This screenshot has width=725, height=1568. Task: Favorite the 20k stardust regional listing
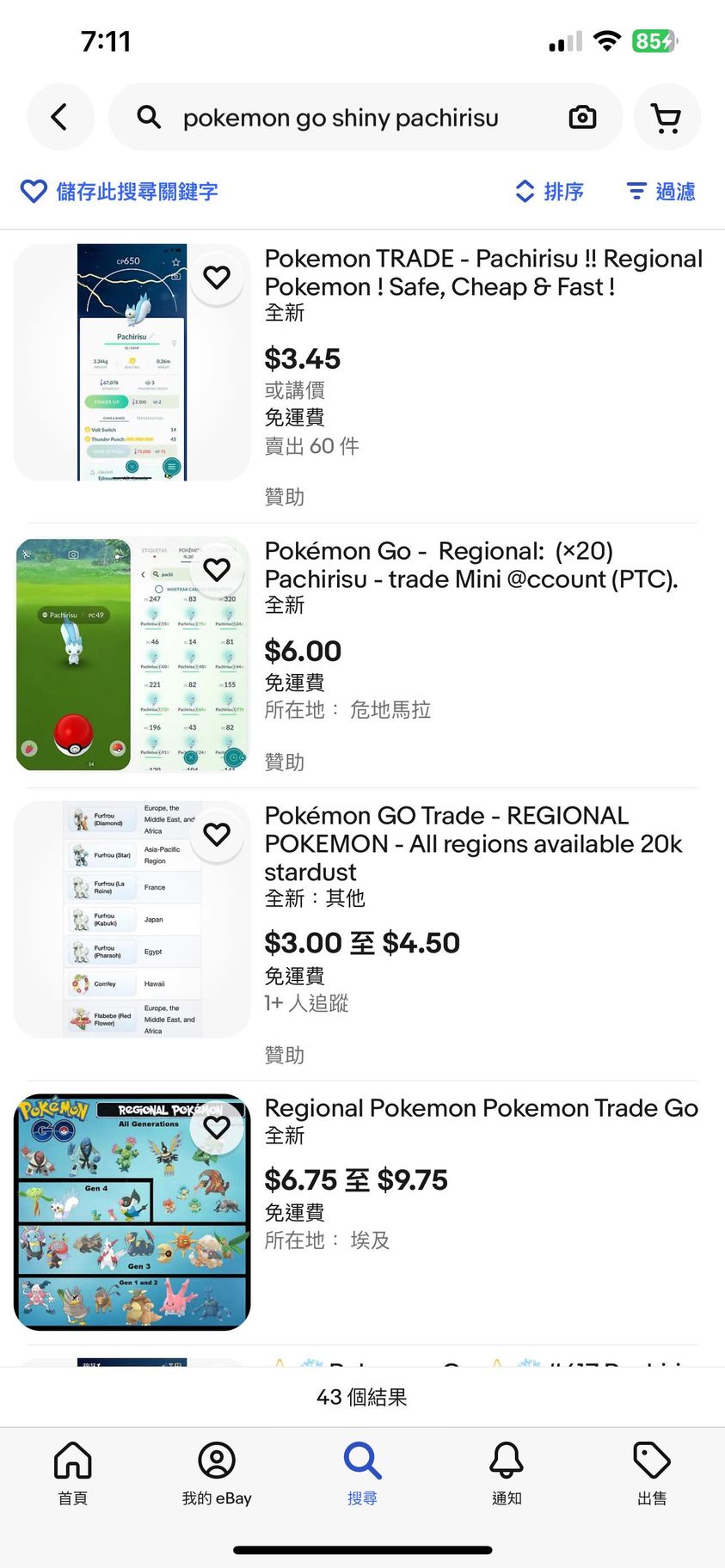point(217,834)
